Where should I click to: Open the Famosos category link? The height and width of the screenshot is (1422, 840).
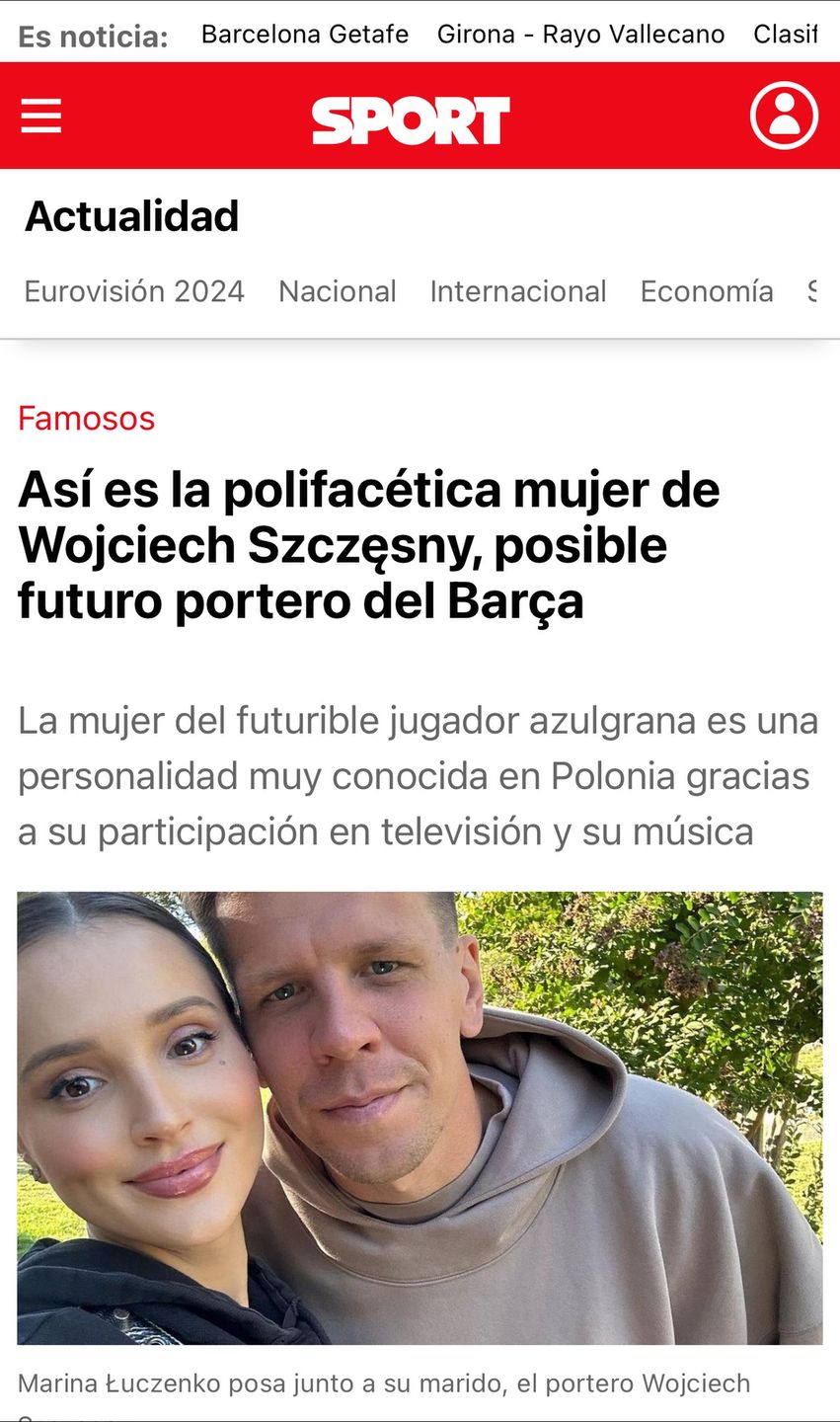(x=87, y=419)
